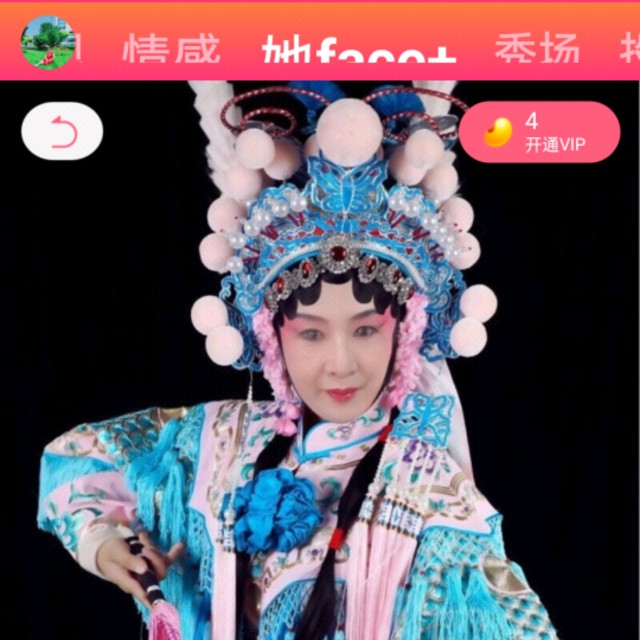The height and width of the screenshot is (640, 640).
Task: Switch to the 情感 tab
Action: [x=171, y=49]
